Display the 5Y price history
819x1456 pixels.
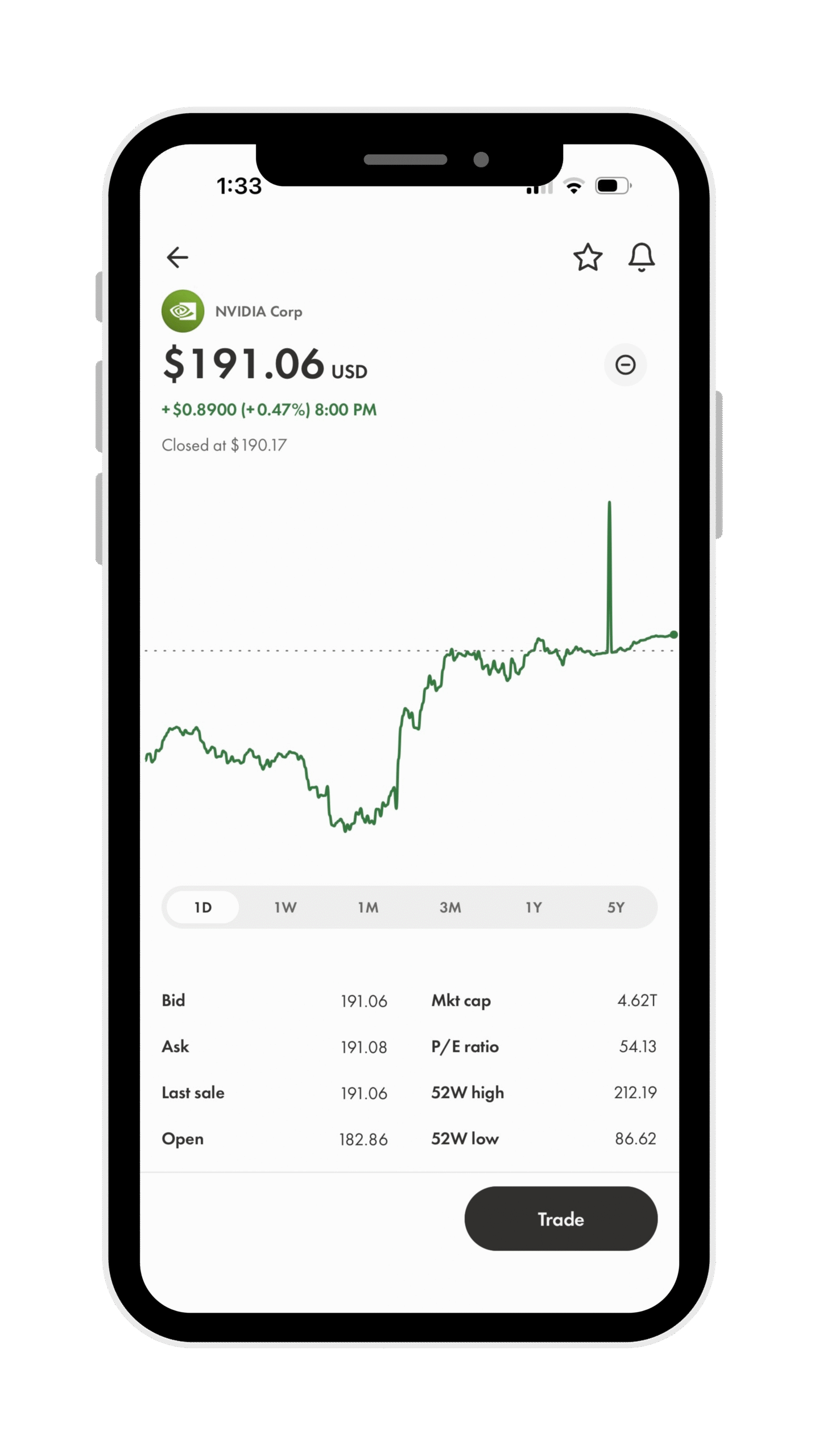point(616,907)
